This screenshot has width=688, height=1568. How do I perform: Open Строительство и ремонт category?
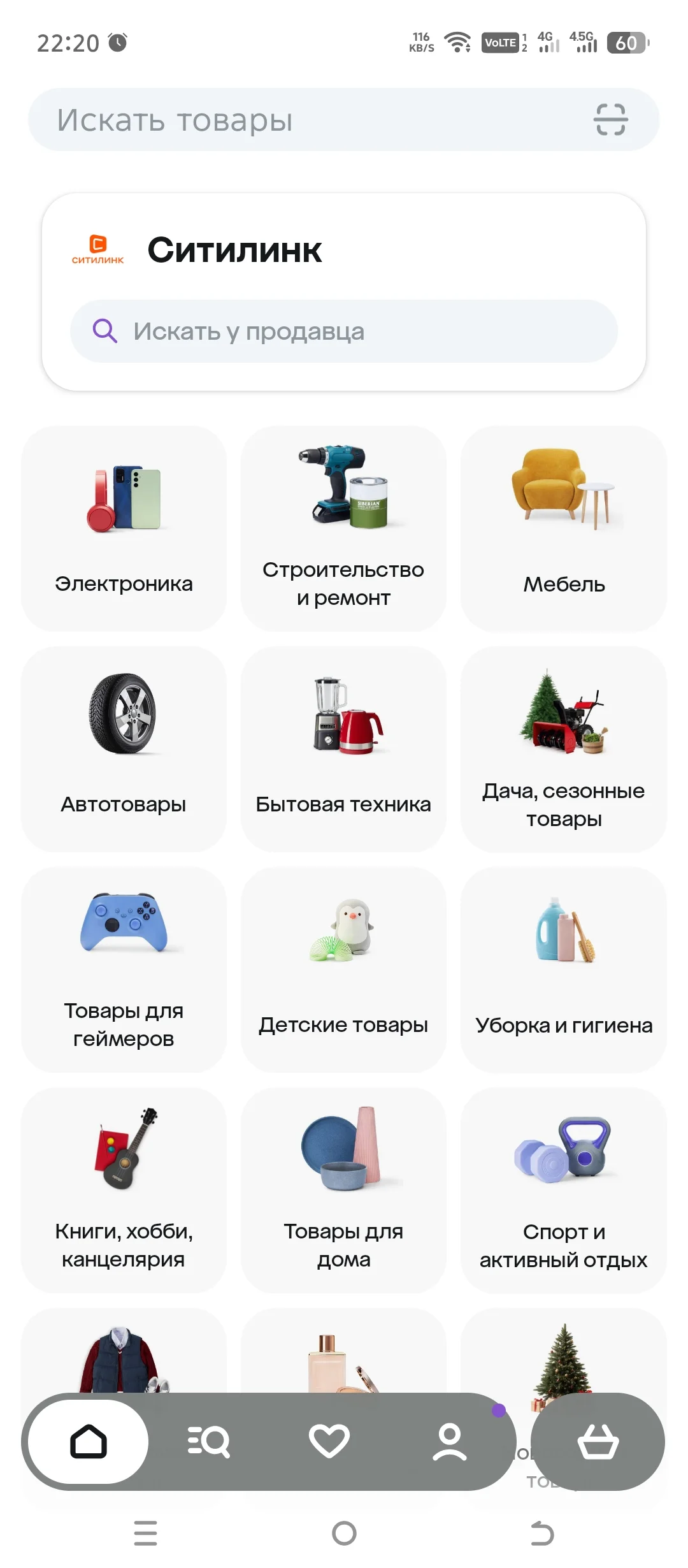pyautogui.click(x=343, y=529)
